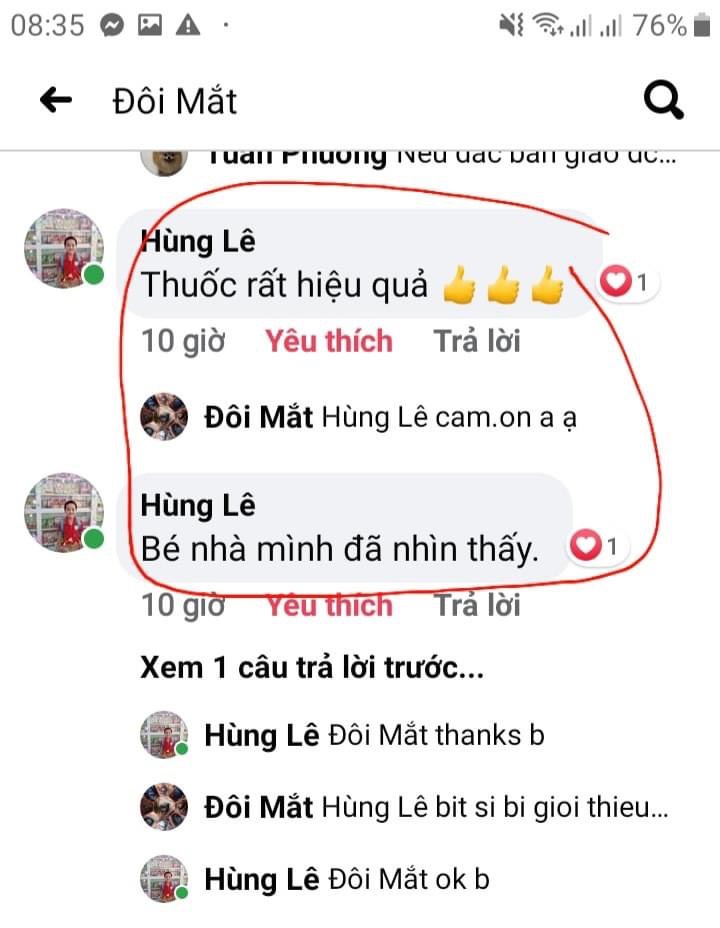The width and height of the screenshot is (720, 928).
Task: View reactions on 'Thuốc rất hiệu quả' comment
Action: (628, 285)
